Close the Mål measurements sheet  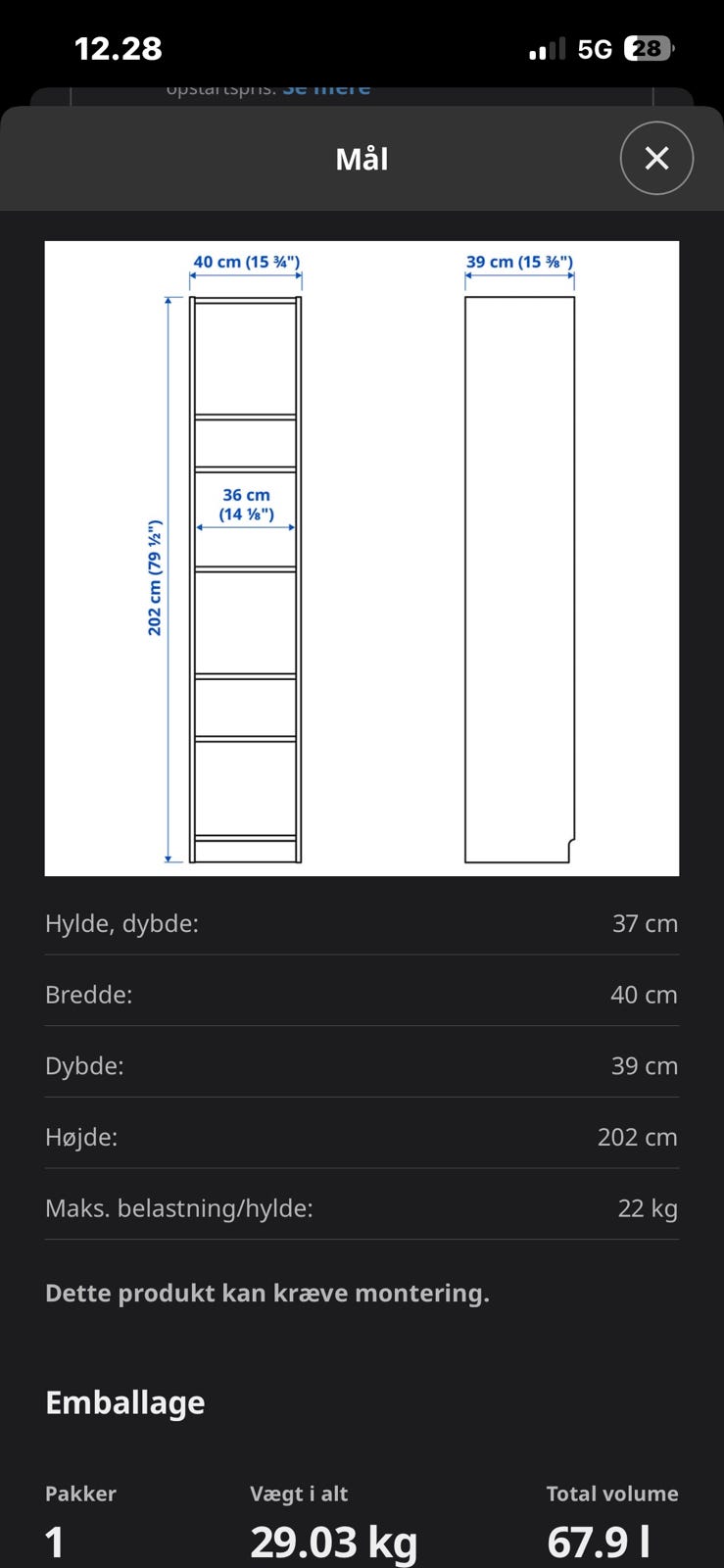coord(656,158)
